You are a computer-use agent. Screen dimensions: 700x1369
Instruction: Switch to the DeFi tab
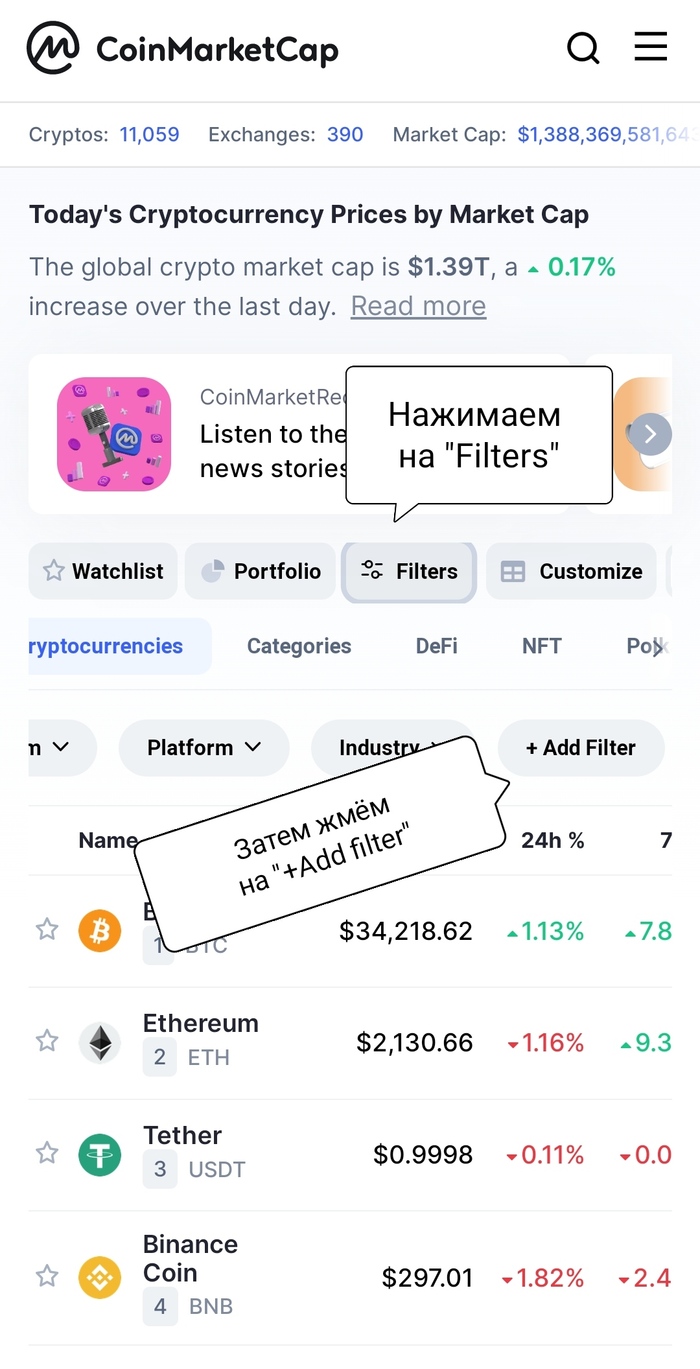pos(437,646)
